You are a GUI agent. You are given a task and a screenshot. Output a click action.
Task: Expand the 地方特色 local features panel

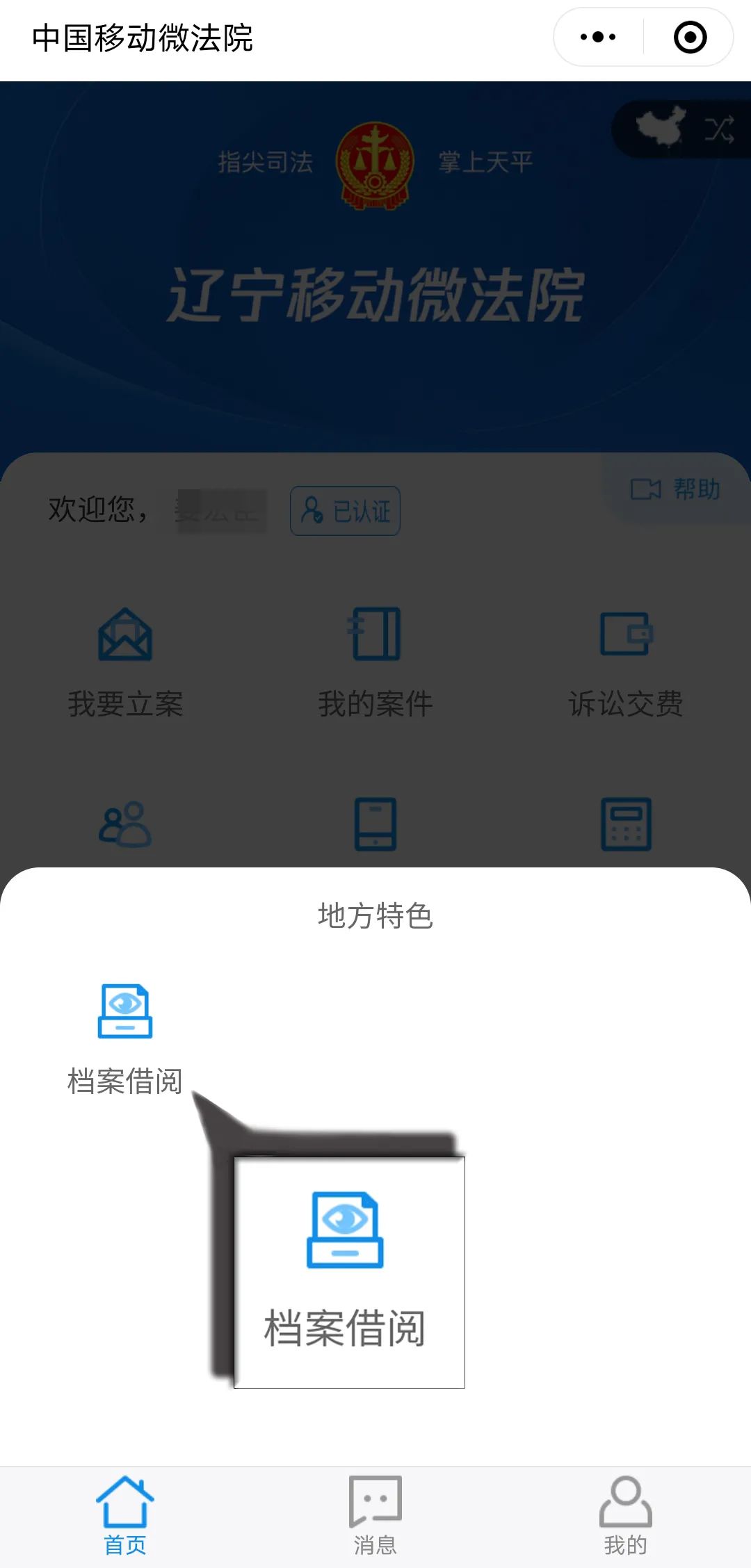[x=375, y=915]
